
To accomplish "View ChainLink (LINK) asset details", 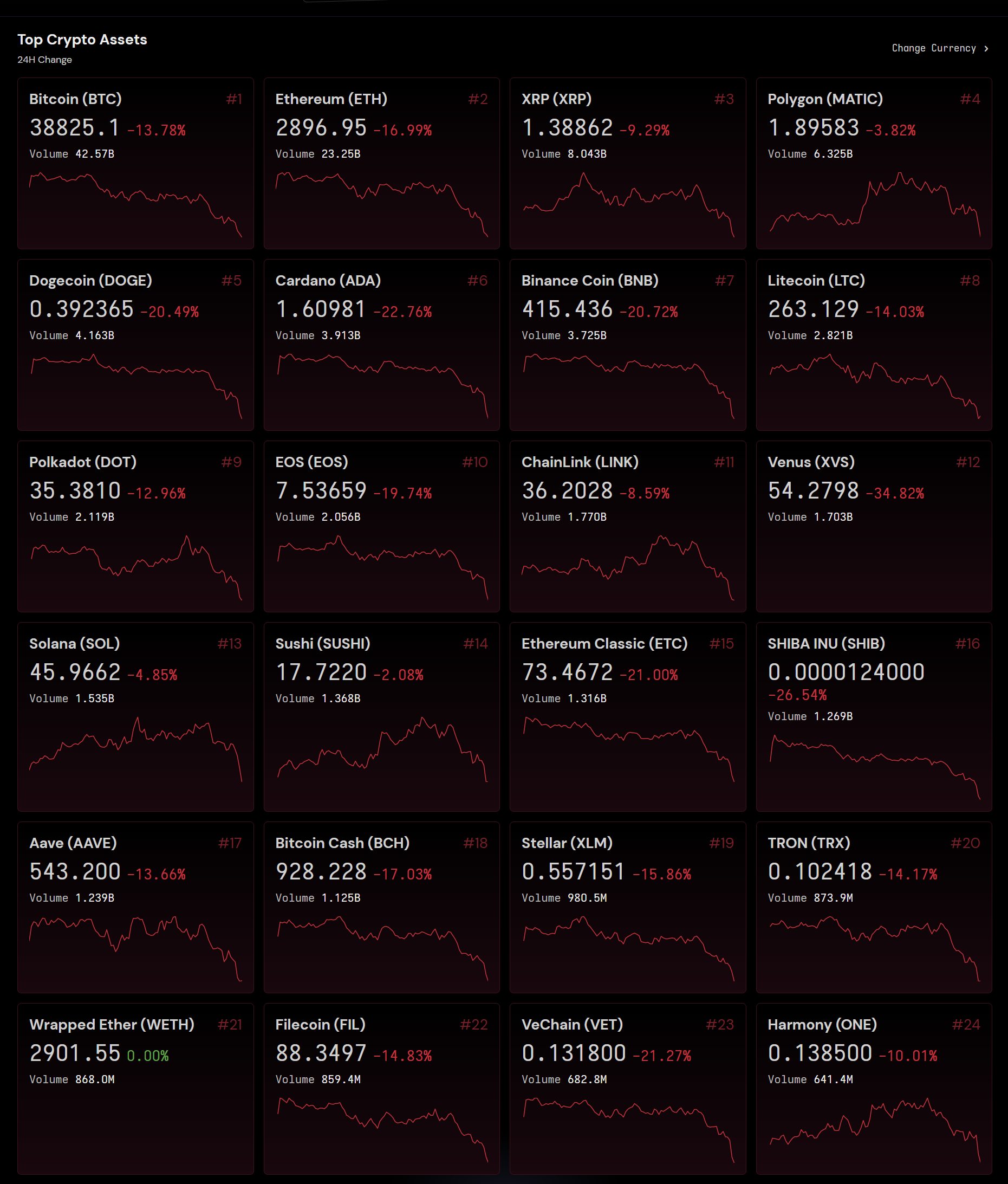I will (628, 526).
